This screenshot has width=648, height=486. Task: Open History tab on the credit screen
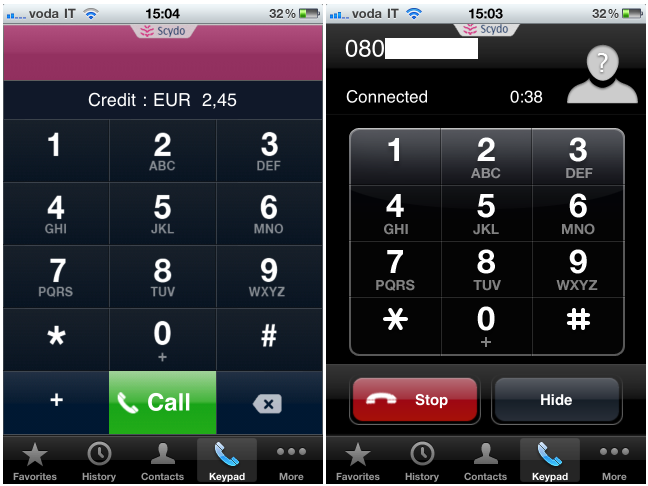[x=99, y=461]
